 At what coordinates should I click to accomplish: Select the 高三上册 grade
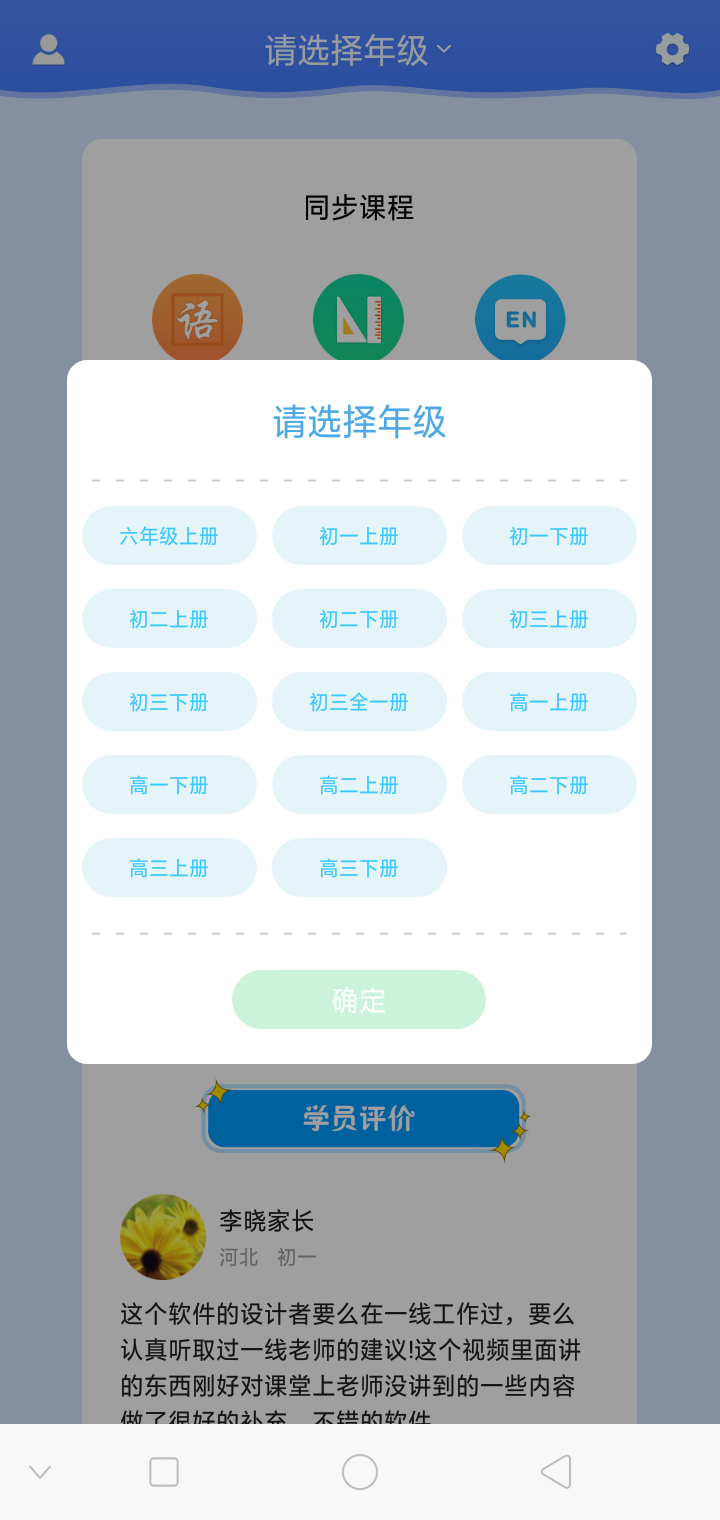coord(169,868)
